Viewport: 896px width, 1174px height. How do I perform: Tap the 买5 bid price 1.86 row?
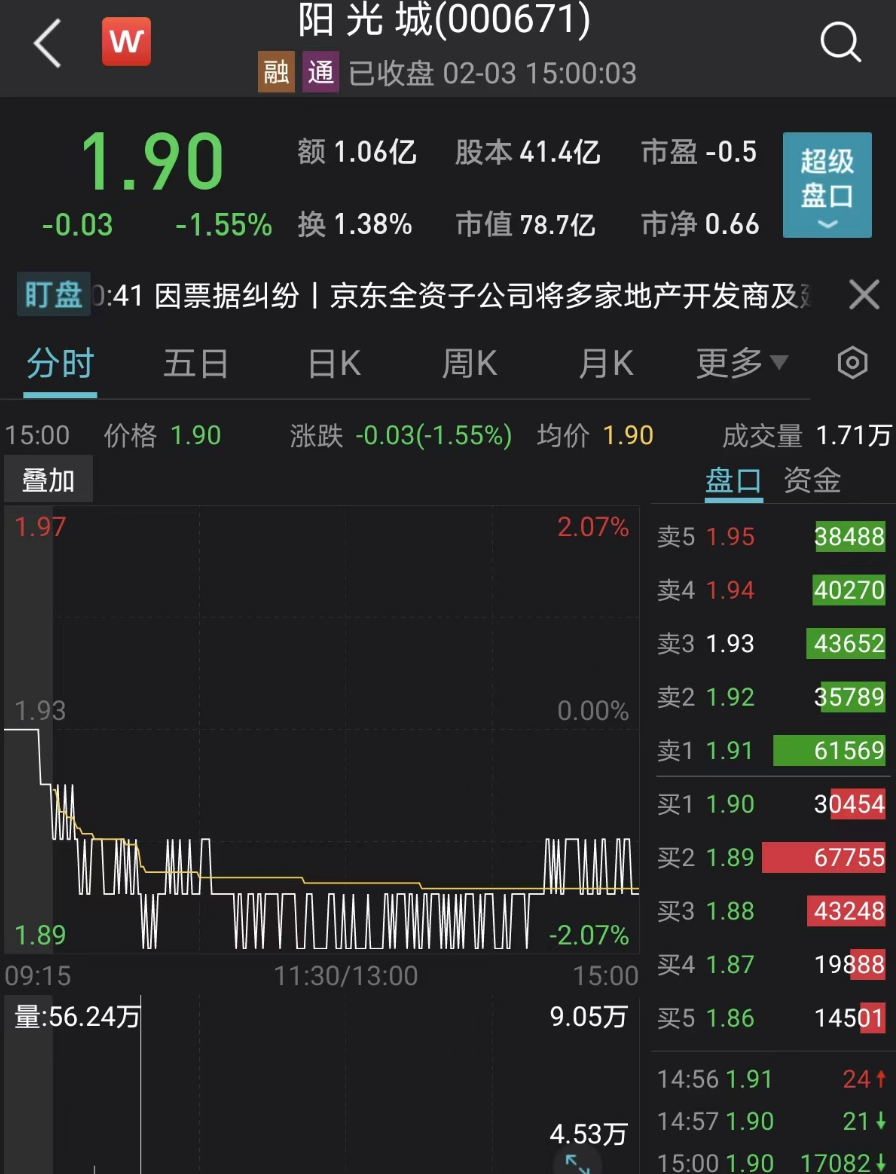[x=772, y=1018]
